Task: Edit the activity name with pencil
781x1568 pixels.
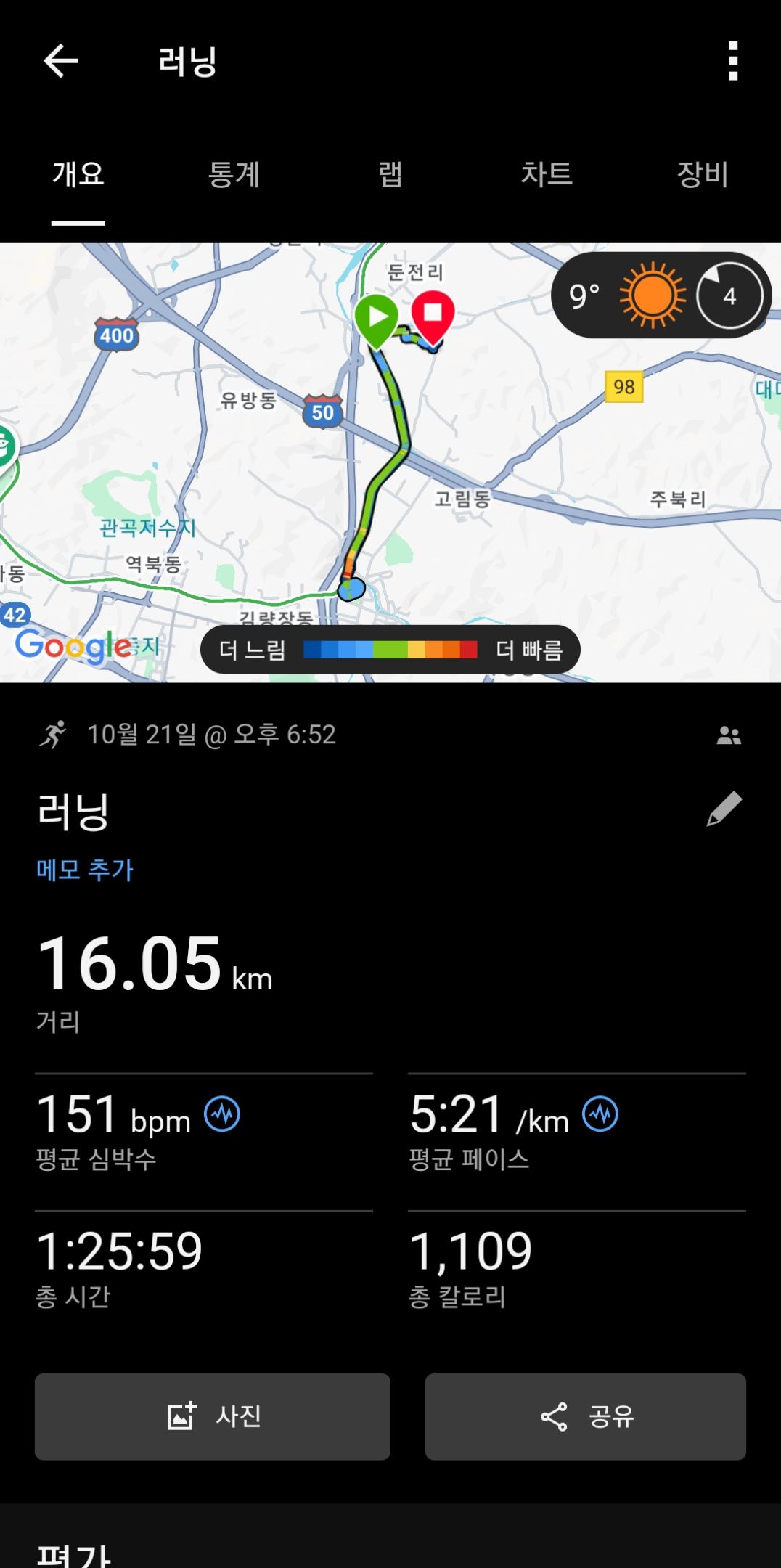Action: tap(724, 809)
